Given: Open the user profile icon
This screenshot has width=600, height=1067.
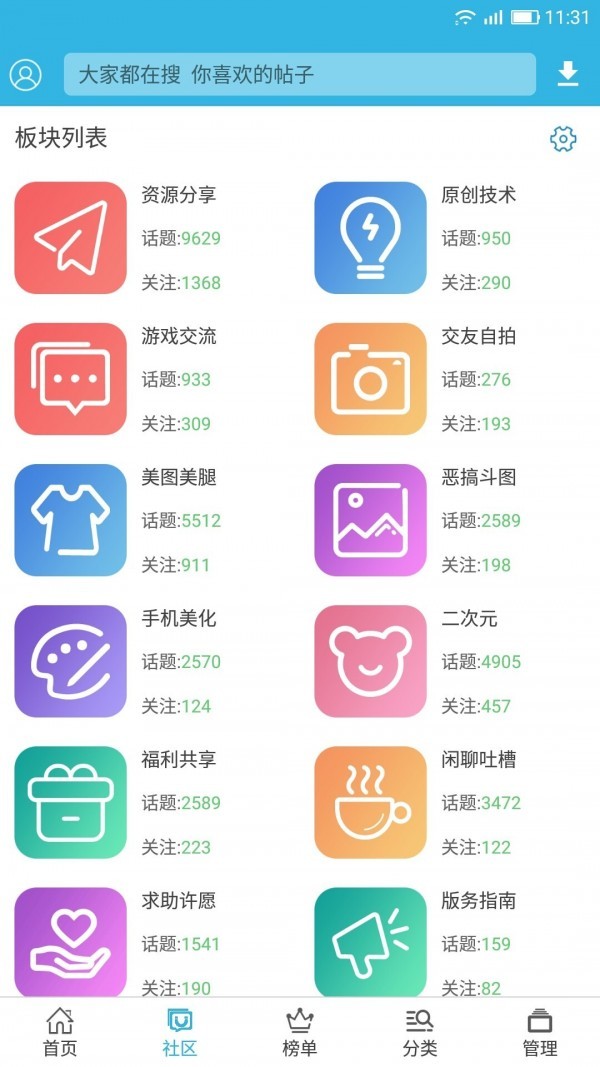Looking at the screenshot, I should (25, 75).
